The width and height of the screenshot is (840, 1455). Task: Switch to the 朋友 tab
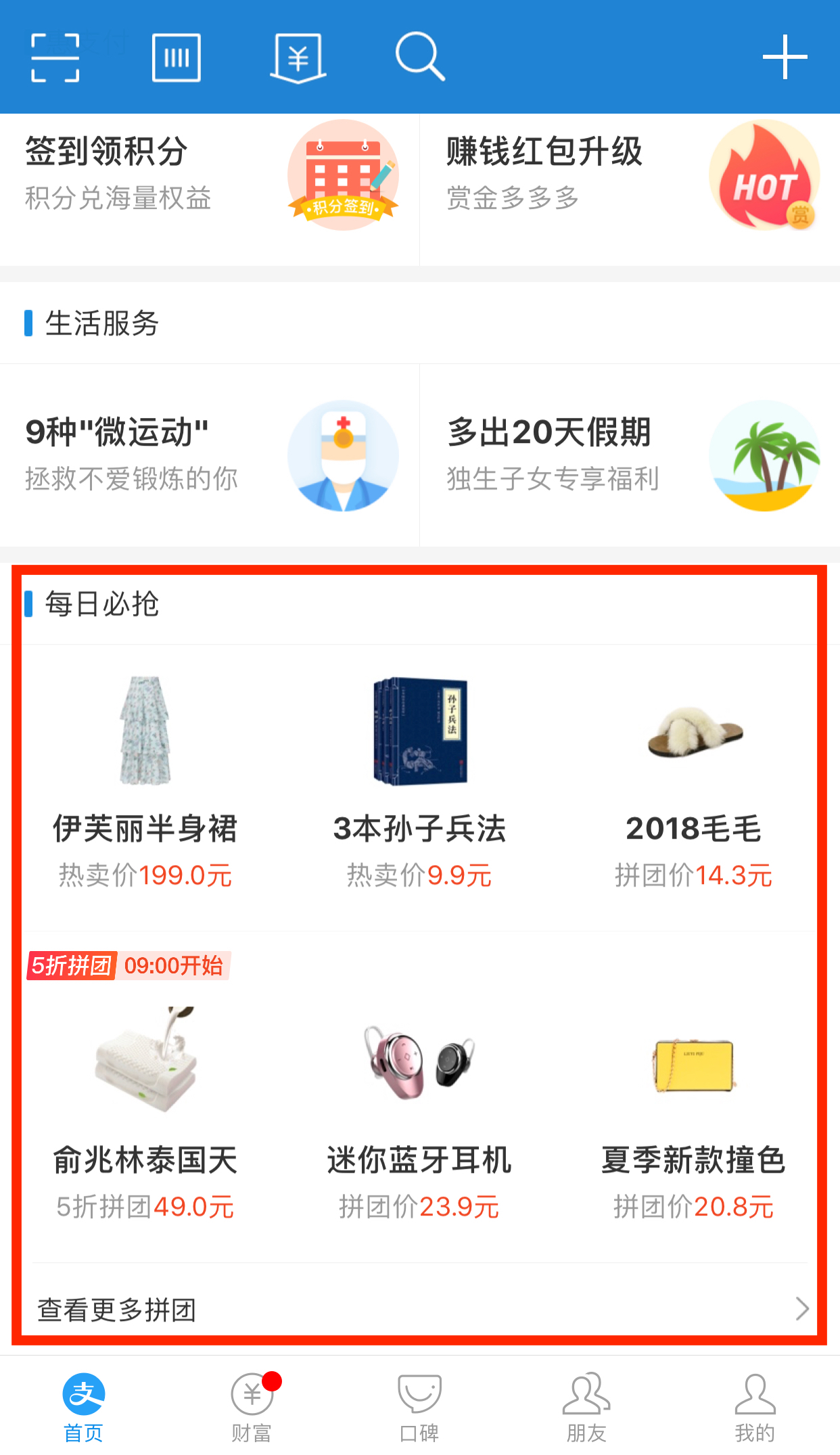586,1406
